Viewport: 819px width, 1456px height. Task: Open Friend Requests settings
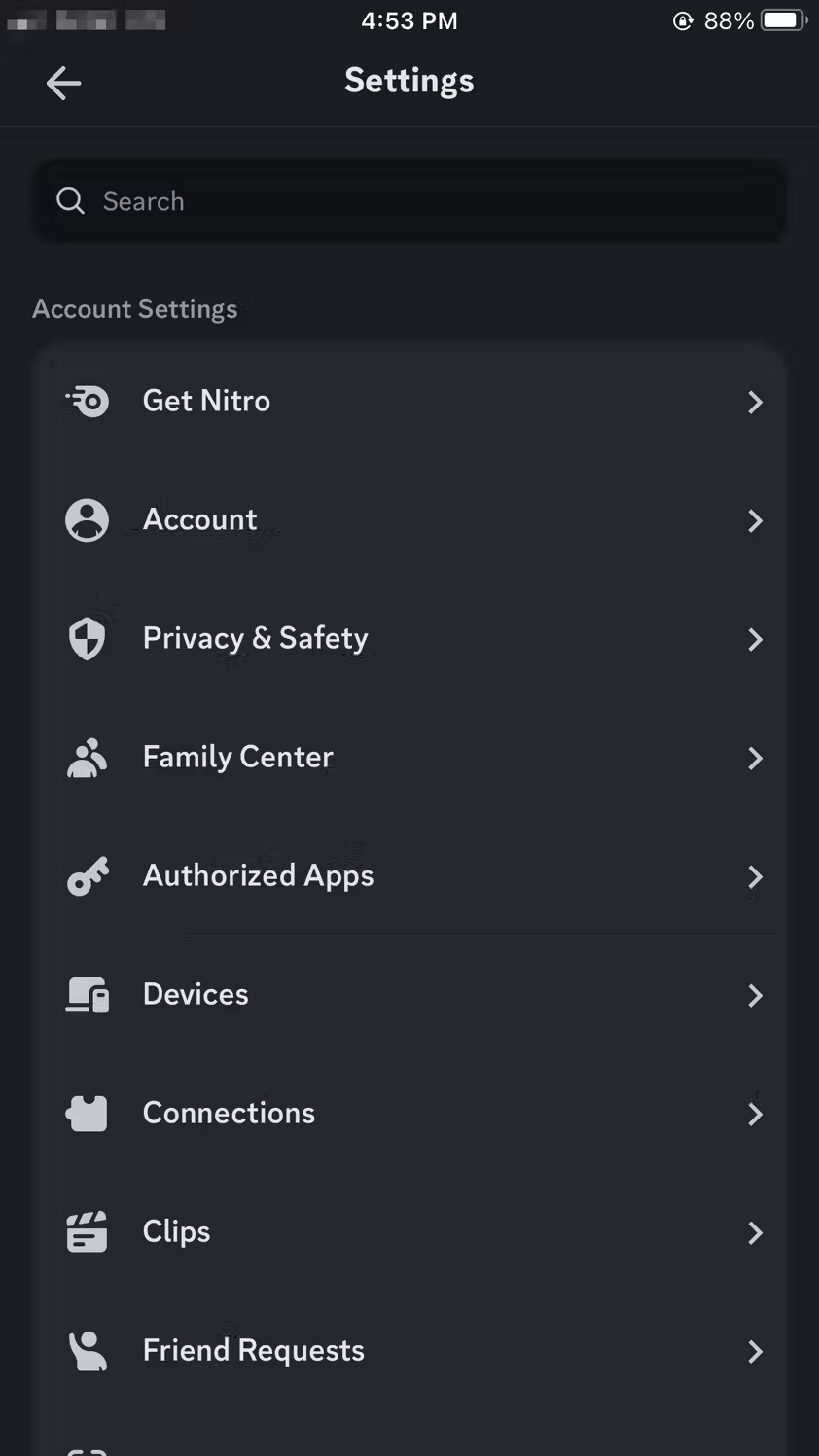(409, 1350)
